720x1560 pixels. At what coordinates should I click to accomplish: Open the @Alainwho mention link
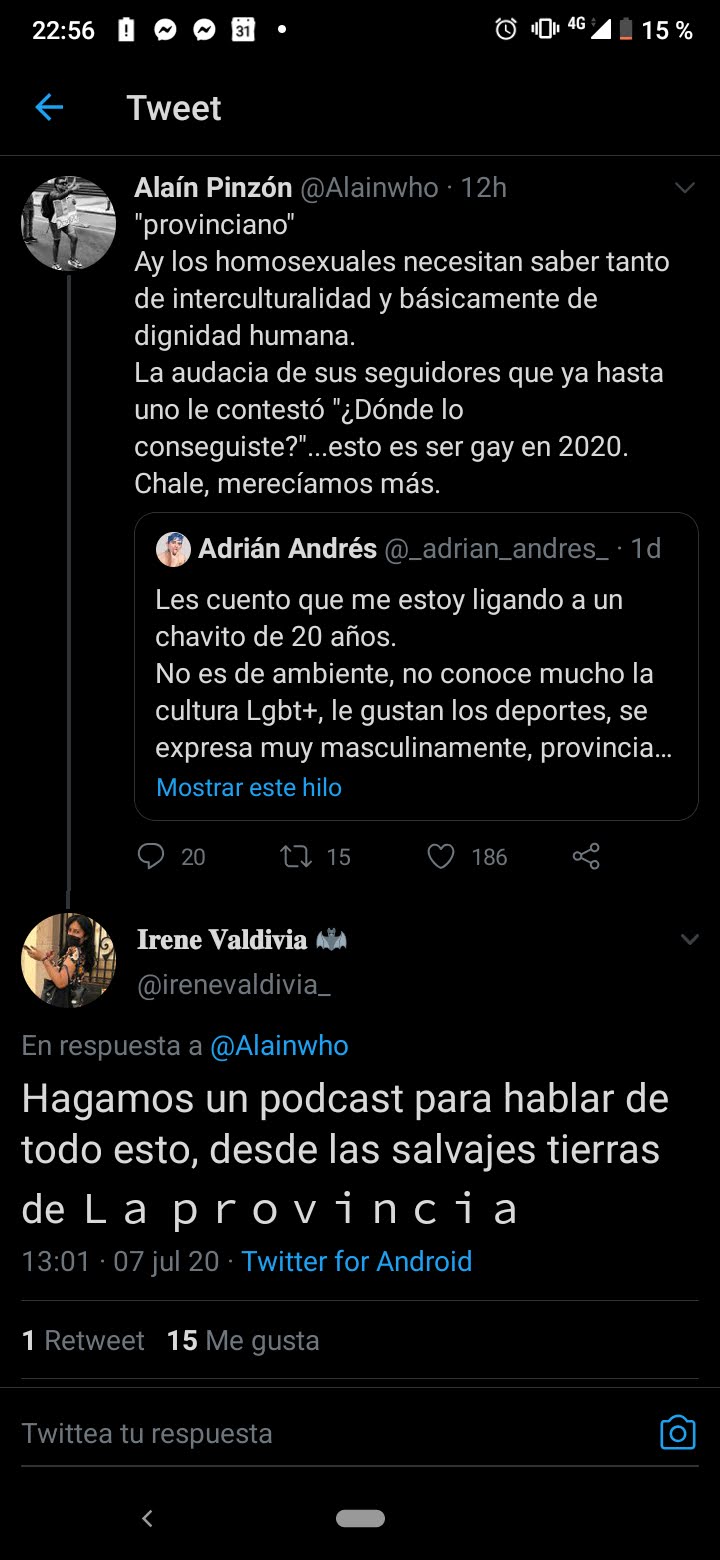279,1046
